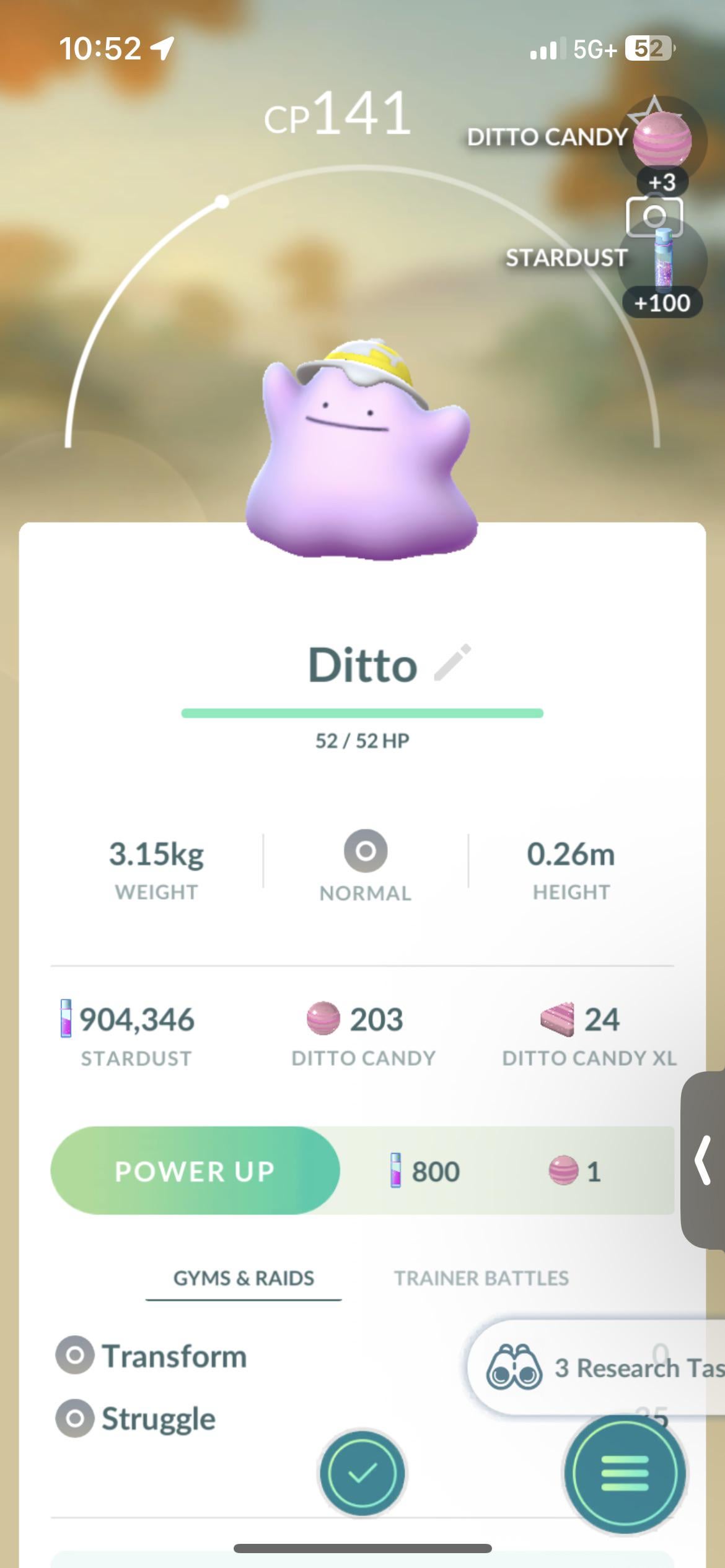
Task: Switch to the Trainer Battles tab
Action: 481,1278
